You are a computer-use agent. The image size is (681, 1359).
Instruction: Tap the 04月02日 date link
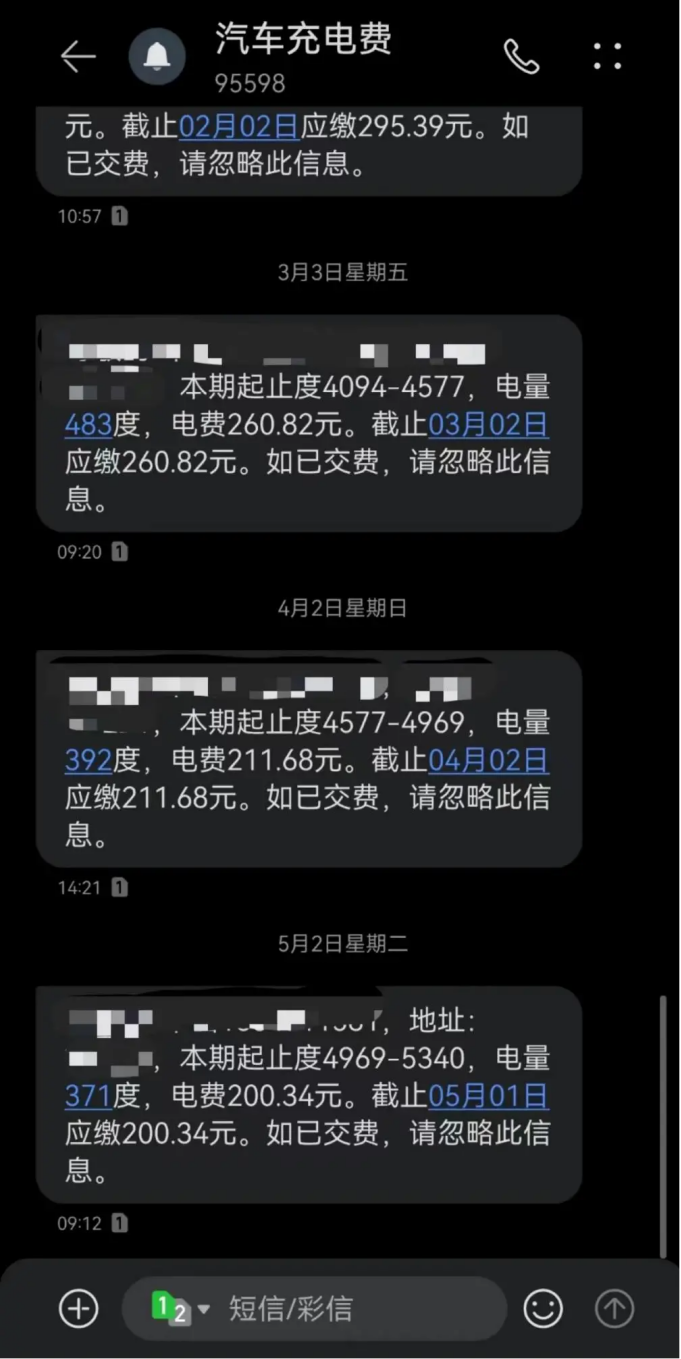tap(488, 761)
